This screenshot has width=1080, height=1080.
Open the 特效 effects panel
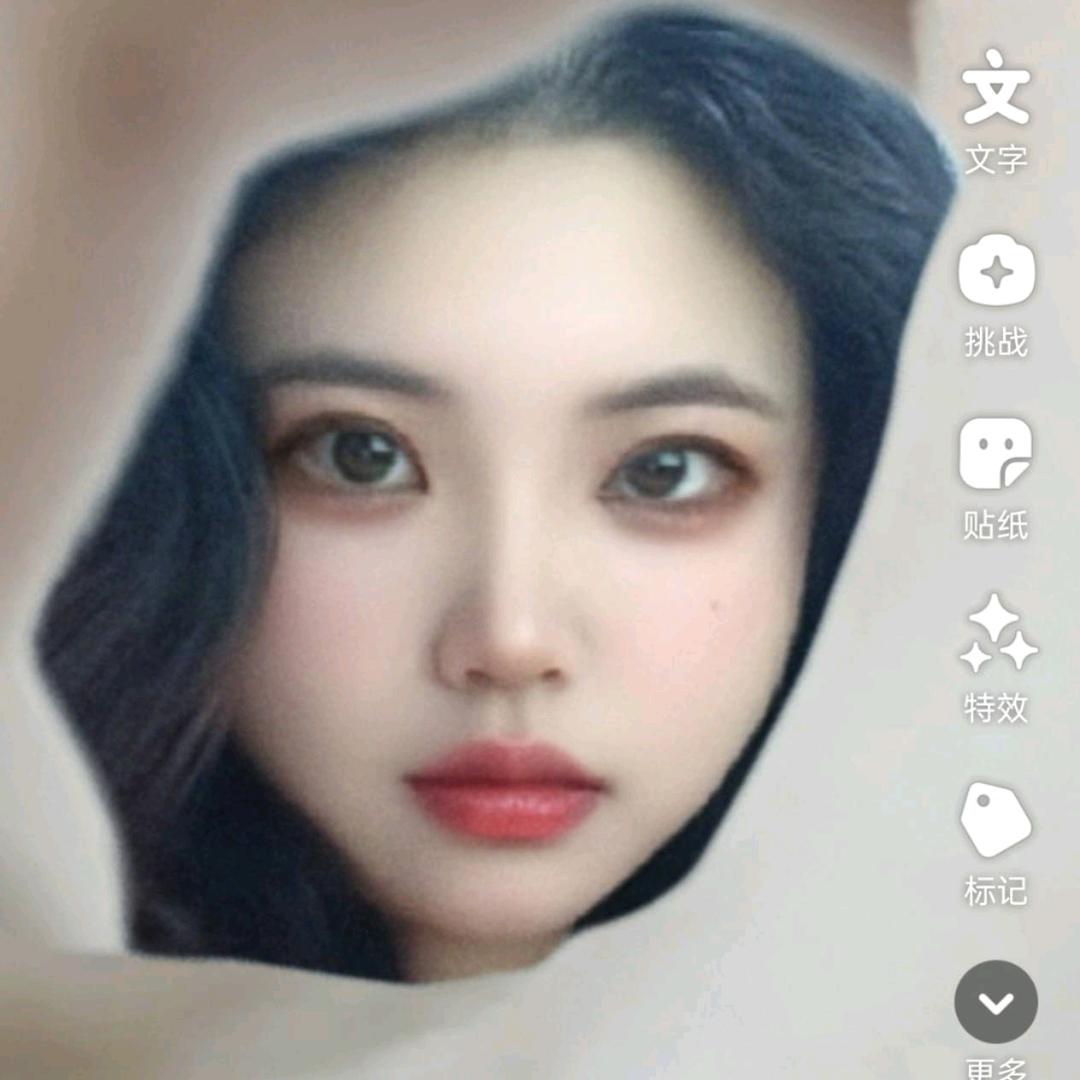(x=997, y=637)
